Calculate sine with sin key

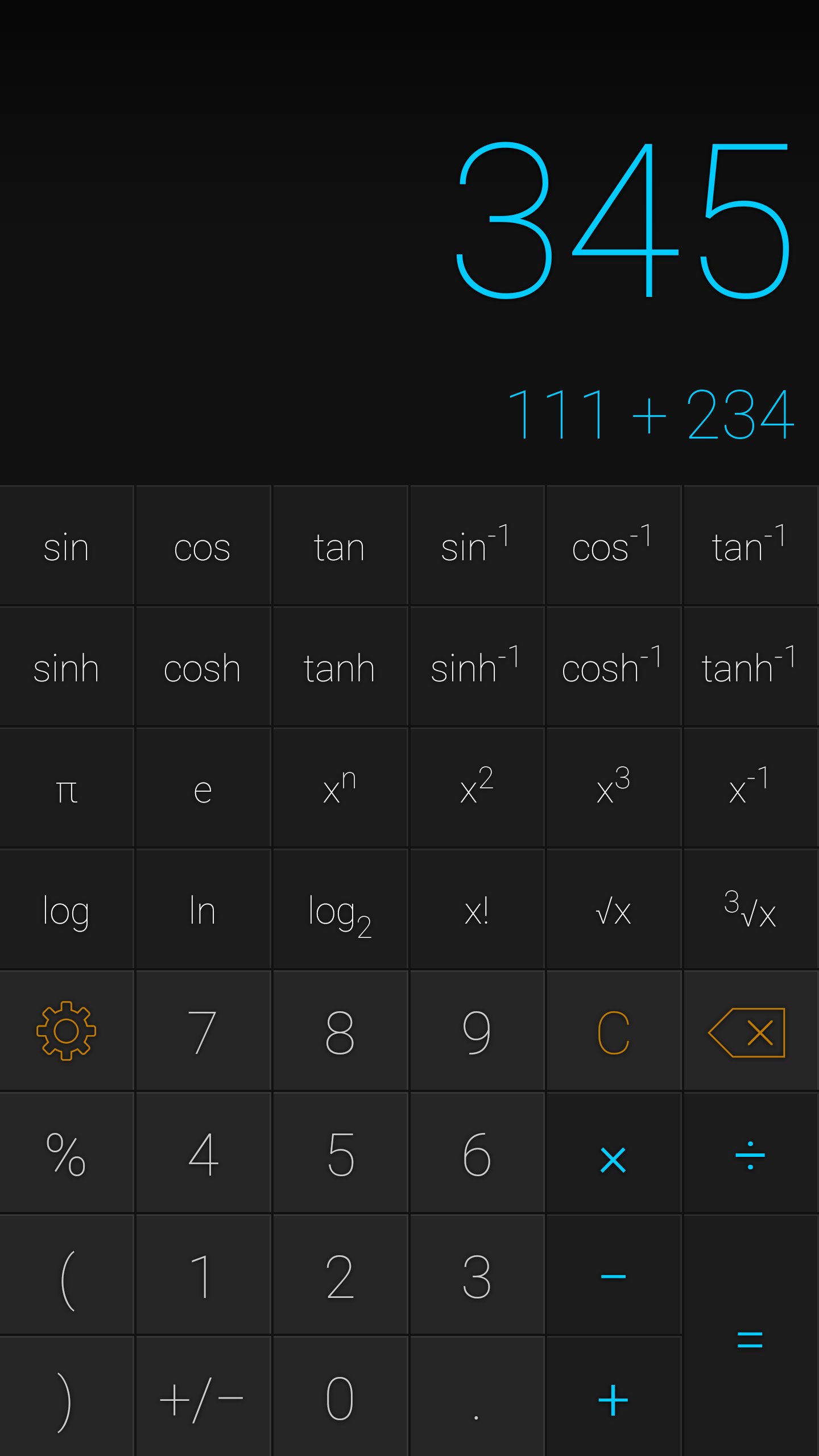click(x=67, y=546)
